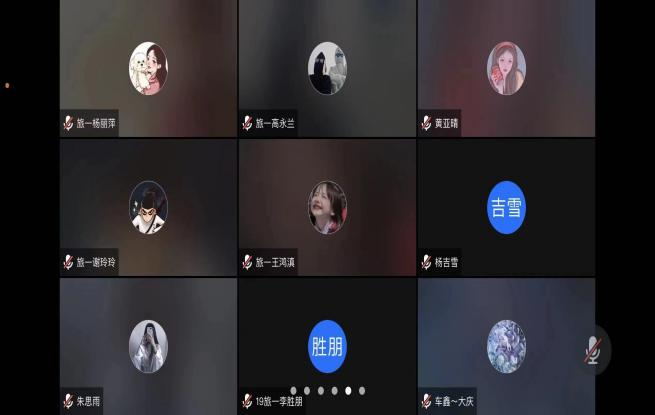Select participant tile 旅一王鸿滇

(327, 207)
